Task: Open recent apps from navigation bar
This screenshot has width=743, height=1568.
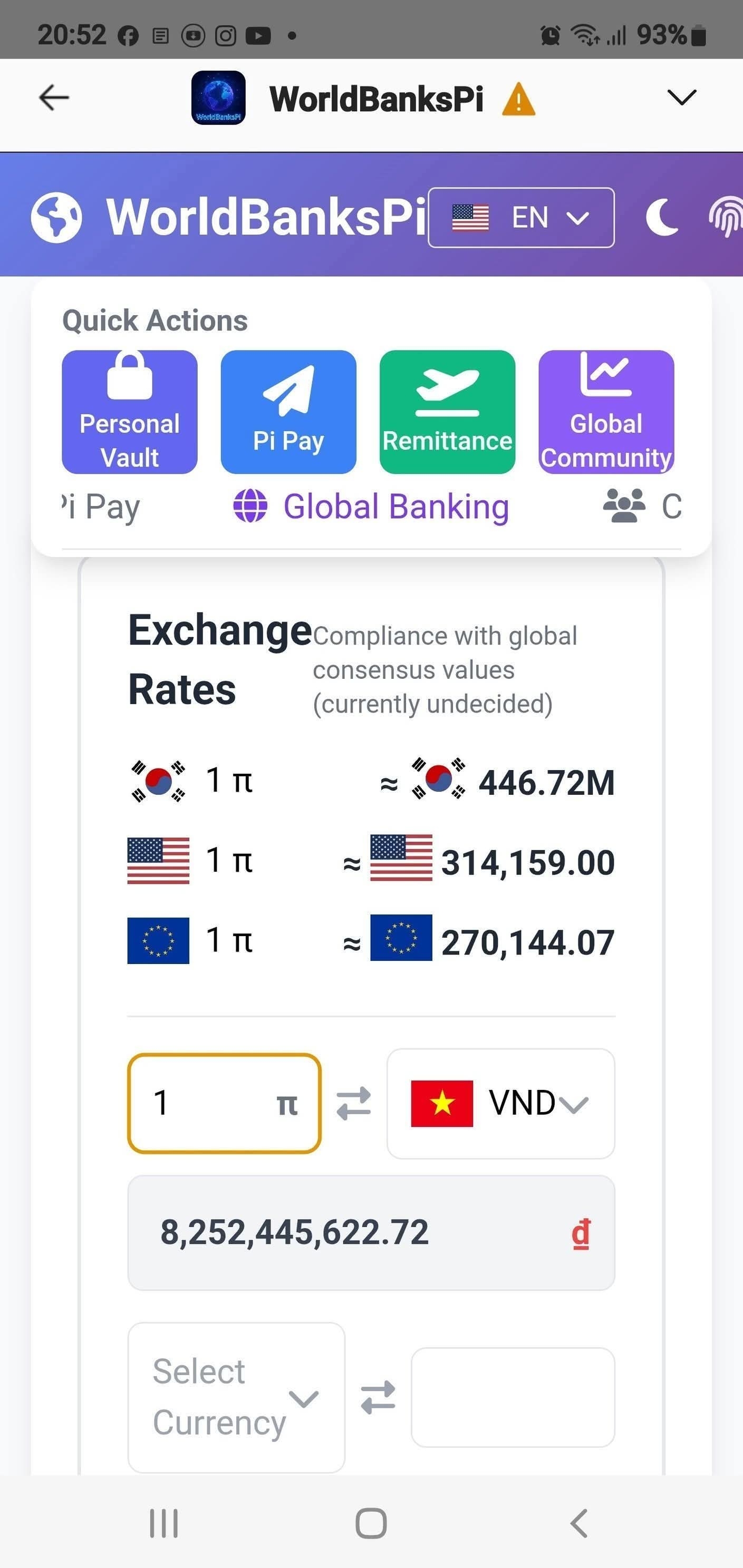Action: 164,1524
